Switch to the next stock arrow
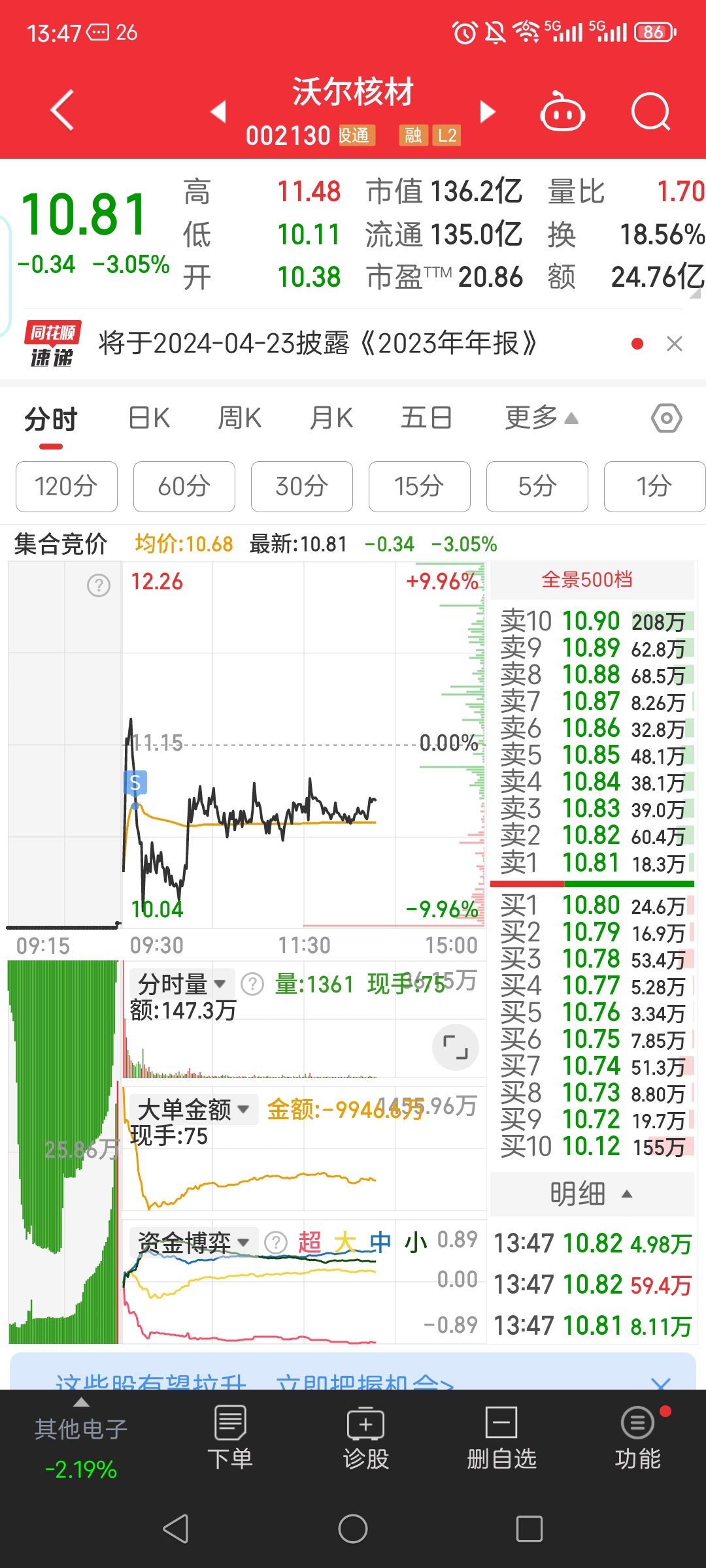The image size is (706, 1568). coord(487,112)
